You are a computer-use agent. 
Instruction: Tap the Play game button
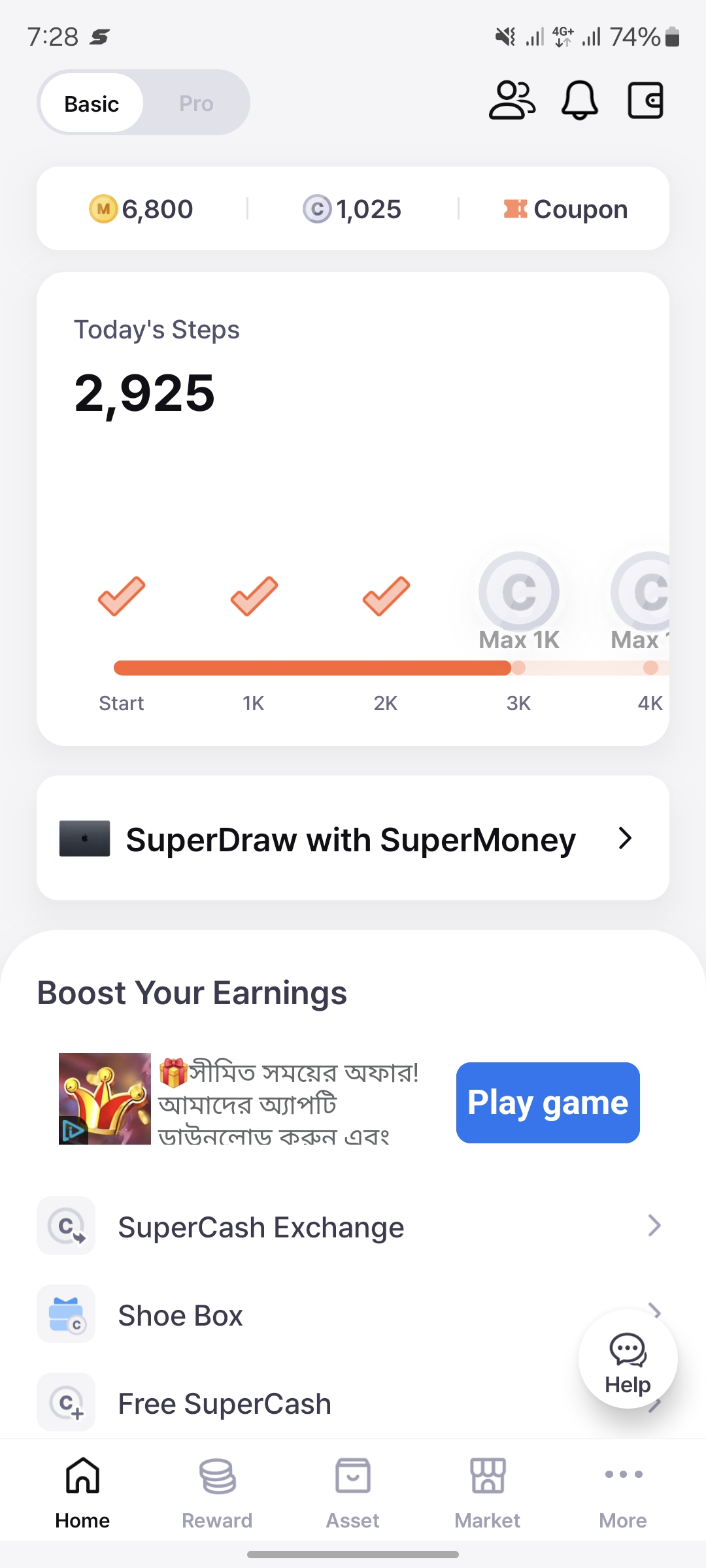548,1103
